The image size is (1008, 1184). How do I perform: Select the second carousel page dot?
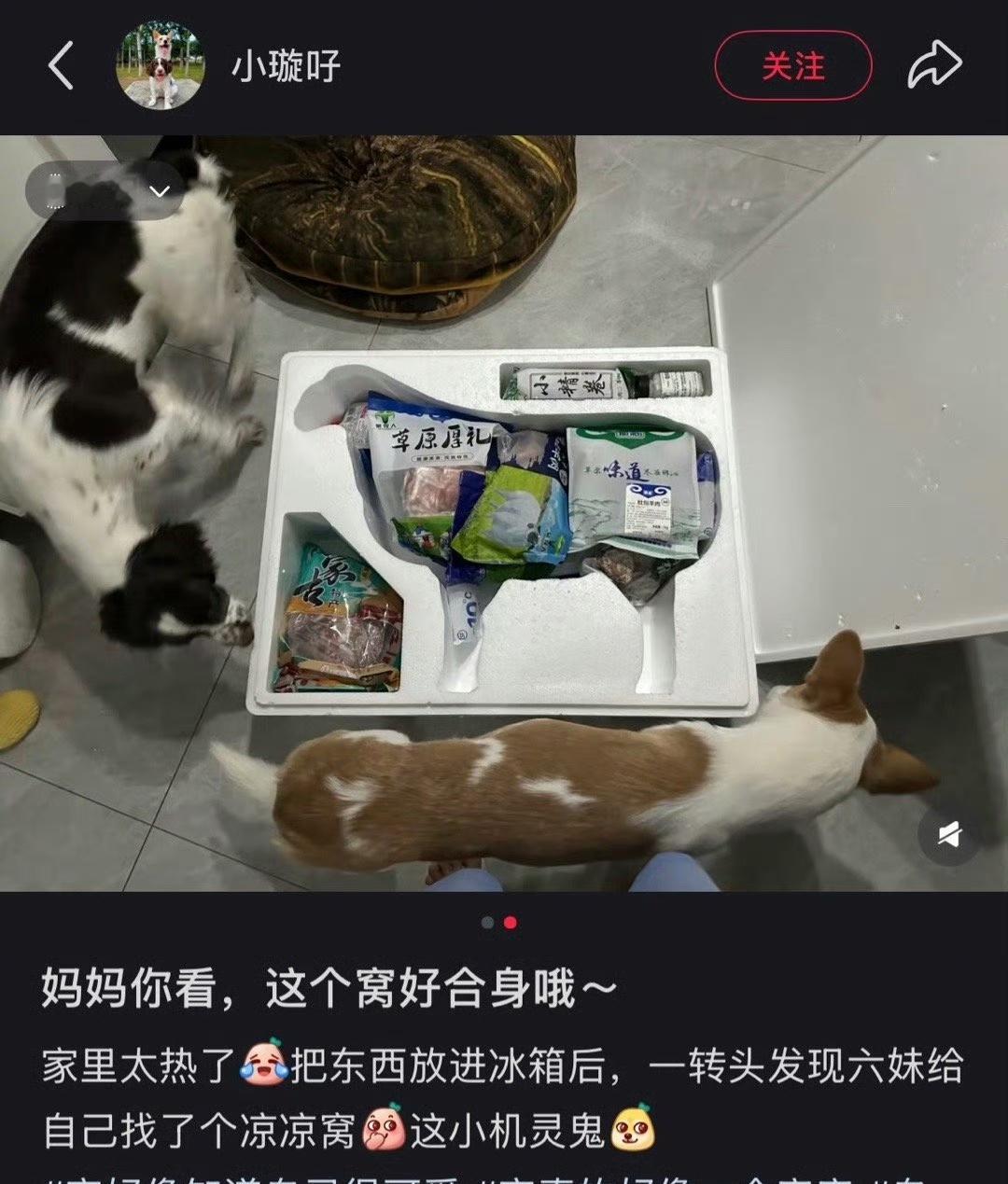pos(508,922)
